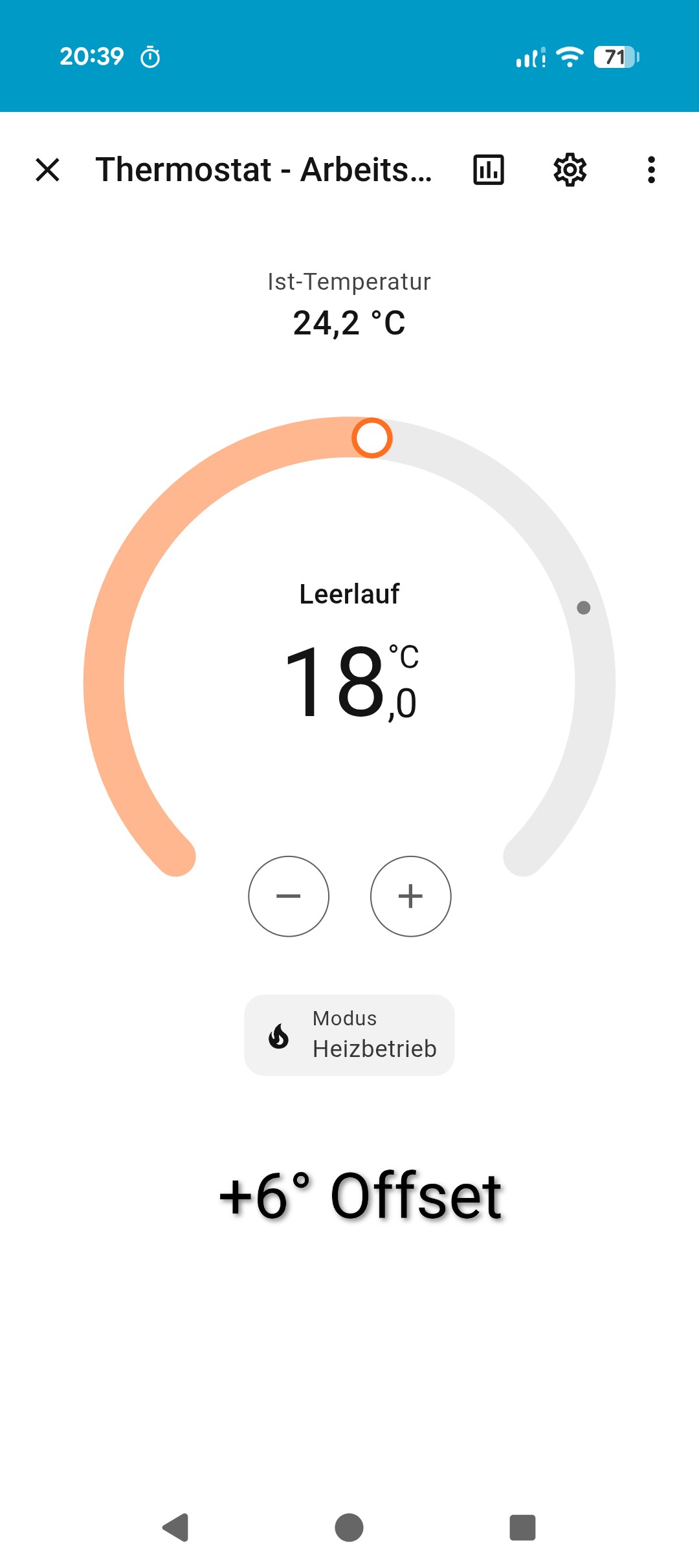Increase target temperature with plus button
The height and width of the screenshot is (1568, 699).
point(410,896)
